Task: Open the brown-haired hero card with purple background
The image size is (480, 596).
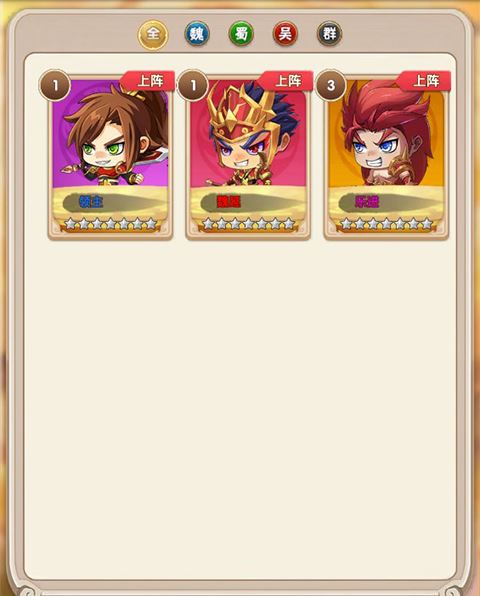Action: click(110, 157)
